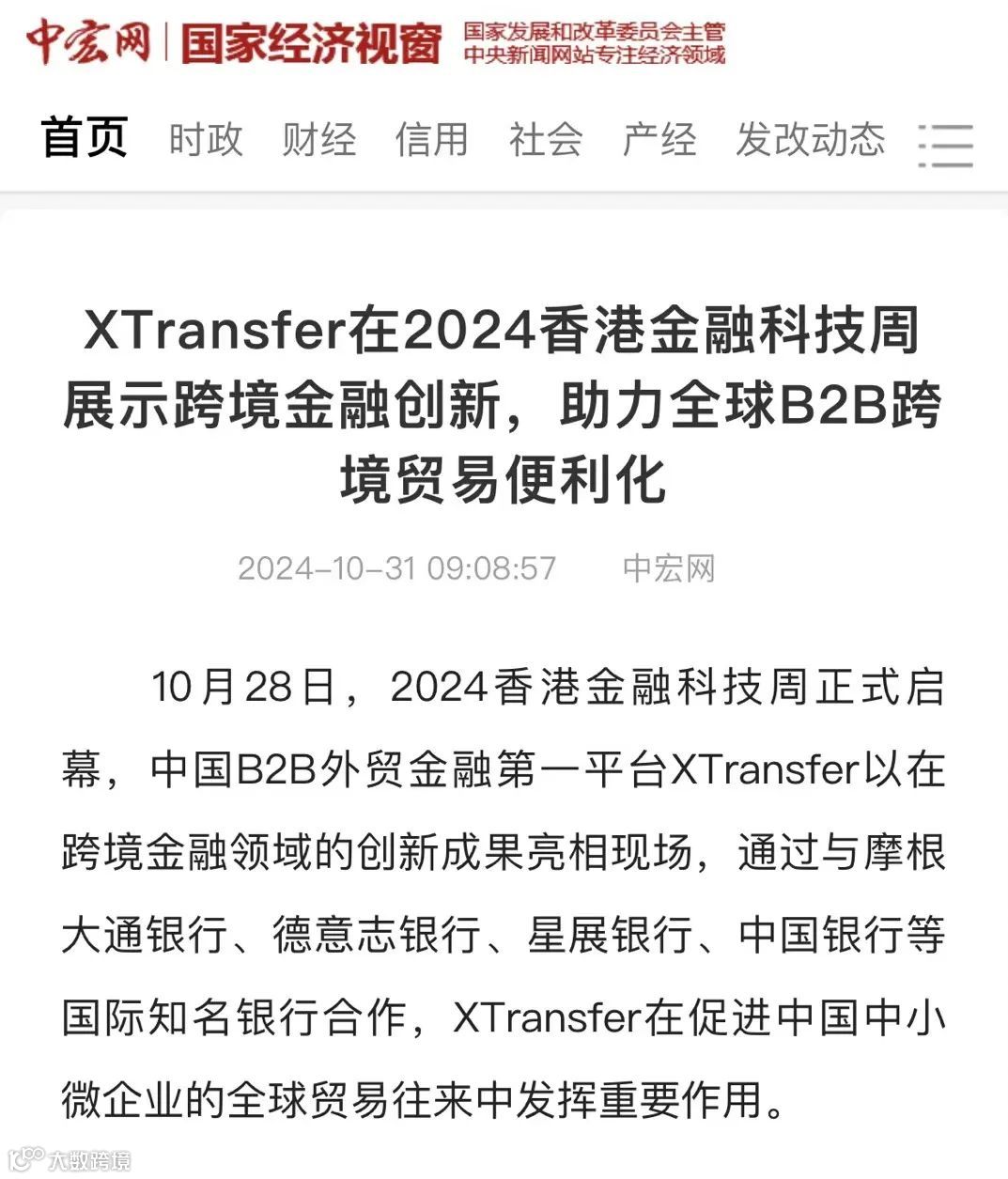Open the 财经 section
The width and height of the screenshot is (1008, 1179).
click(318, 141)
